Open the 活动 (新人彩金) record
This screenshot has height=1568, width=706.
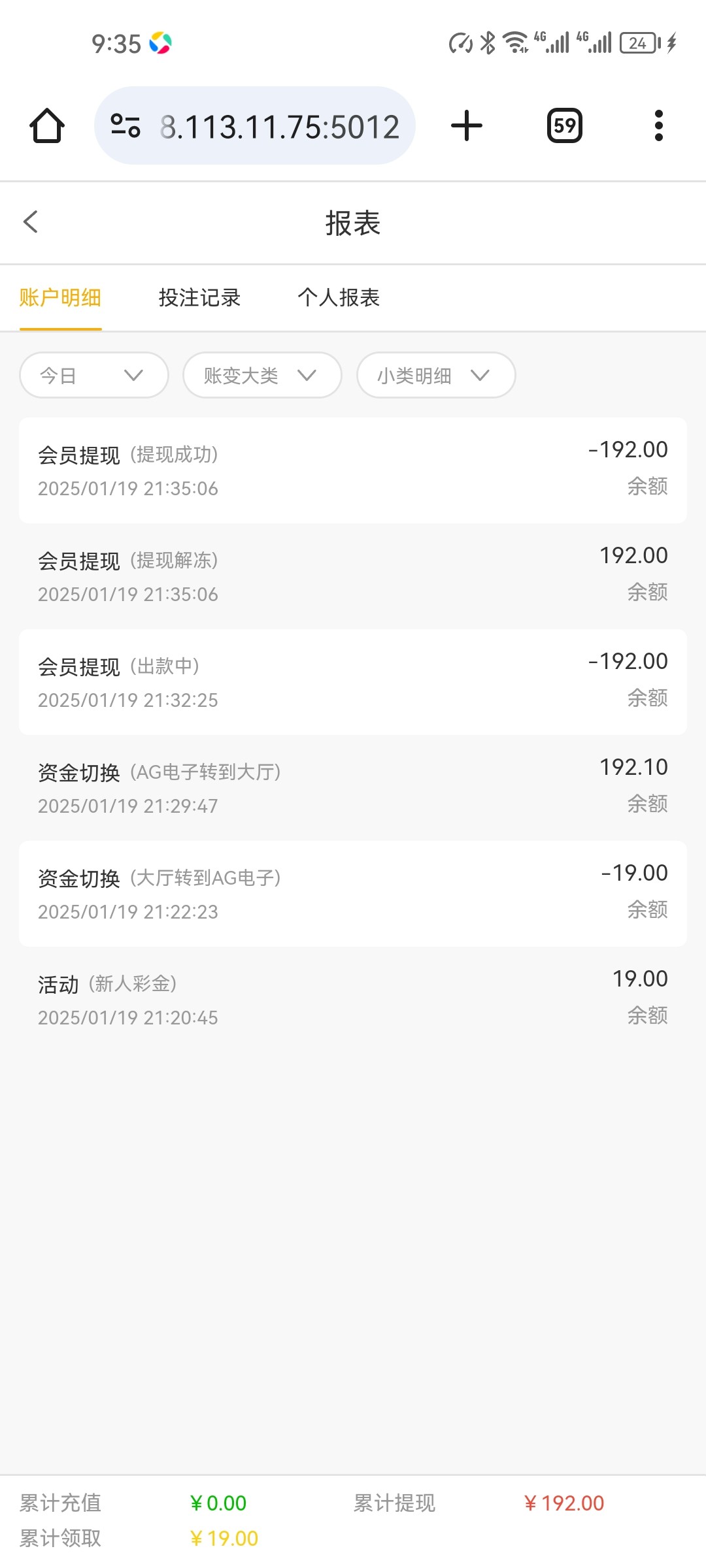point(353,1000)
